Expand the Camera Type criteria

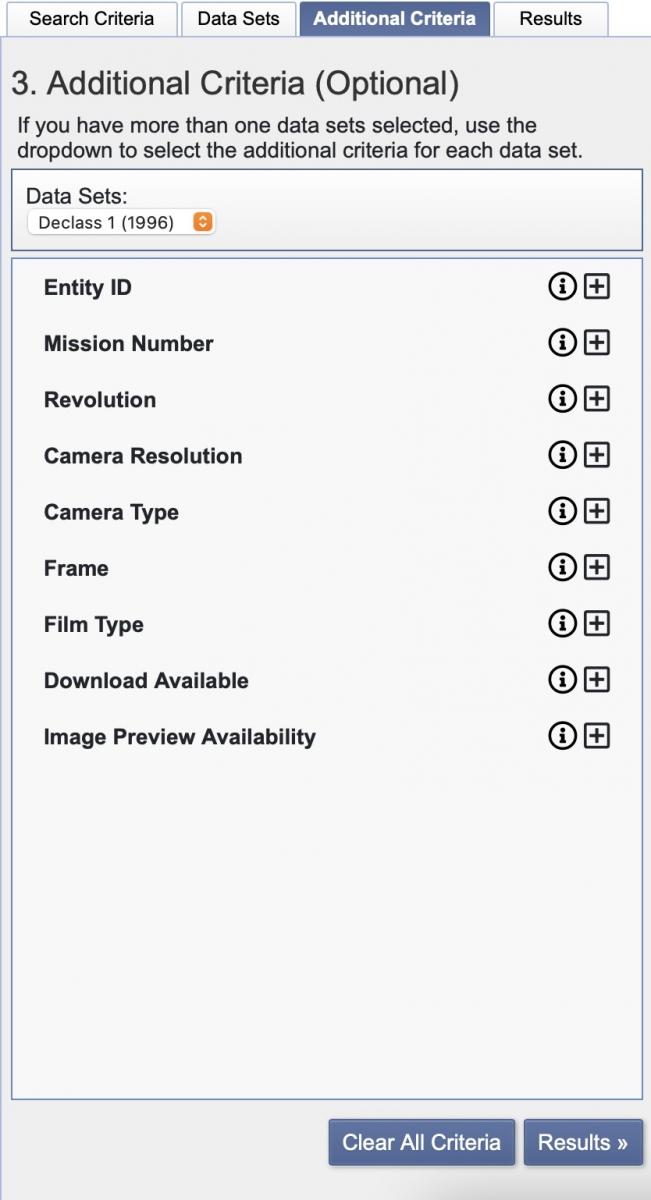point(597,512)
